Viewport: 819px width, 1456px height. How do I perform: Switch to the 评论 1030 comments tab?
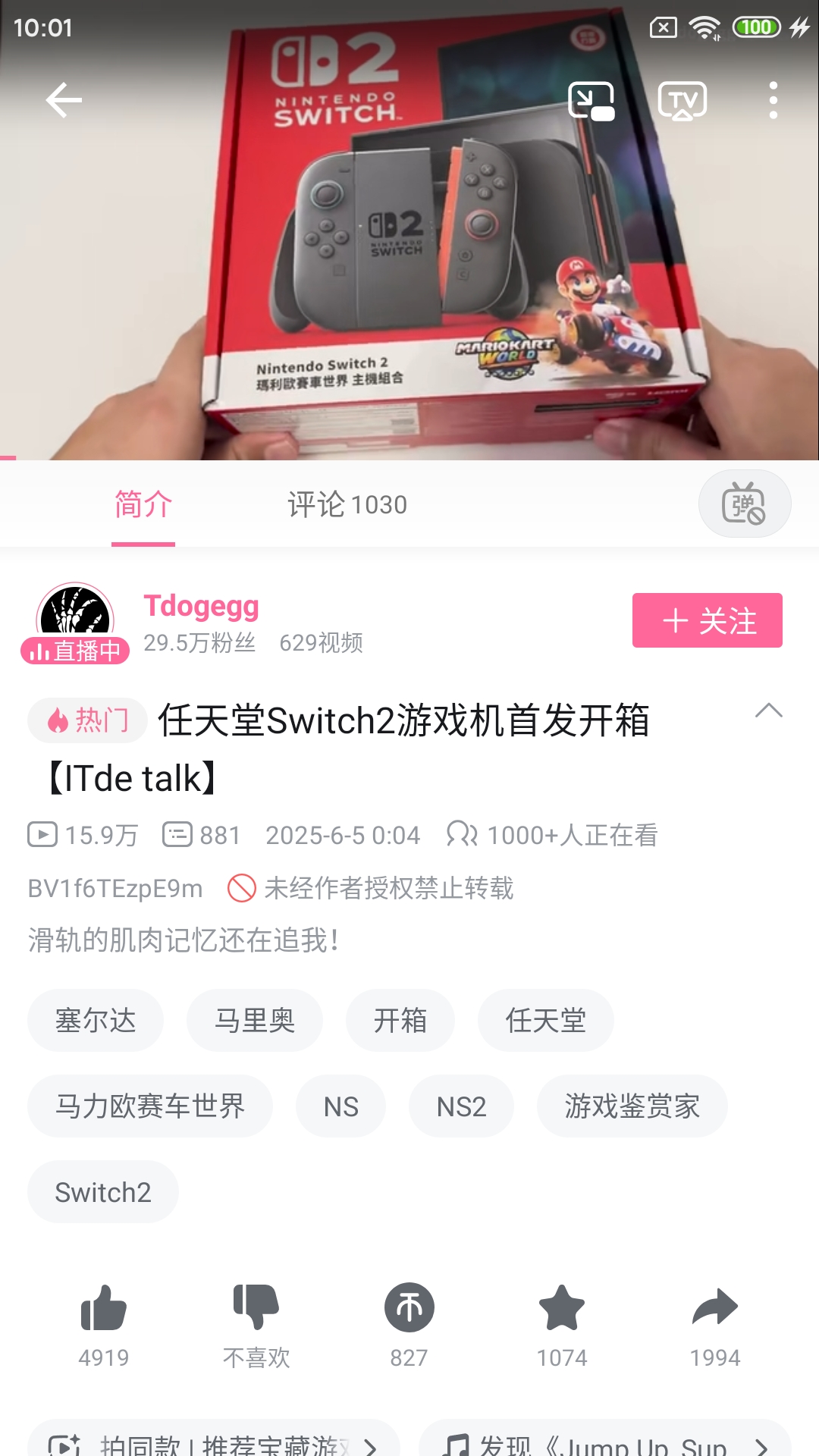pos(347,504)
